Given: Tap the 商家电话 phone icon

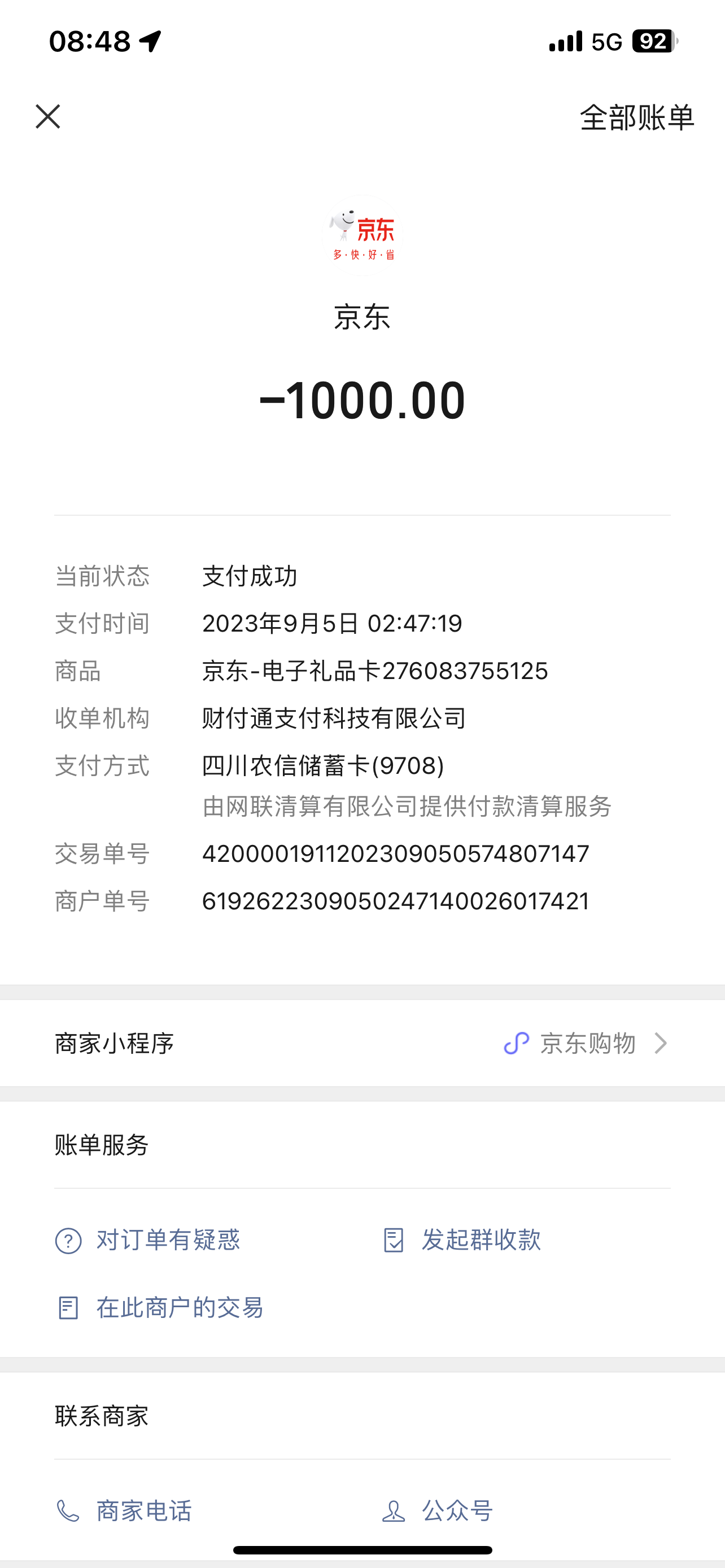Looking at the screenshot, I should [69, 1510].
